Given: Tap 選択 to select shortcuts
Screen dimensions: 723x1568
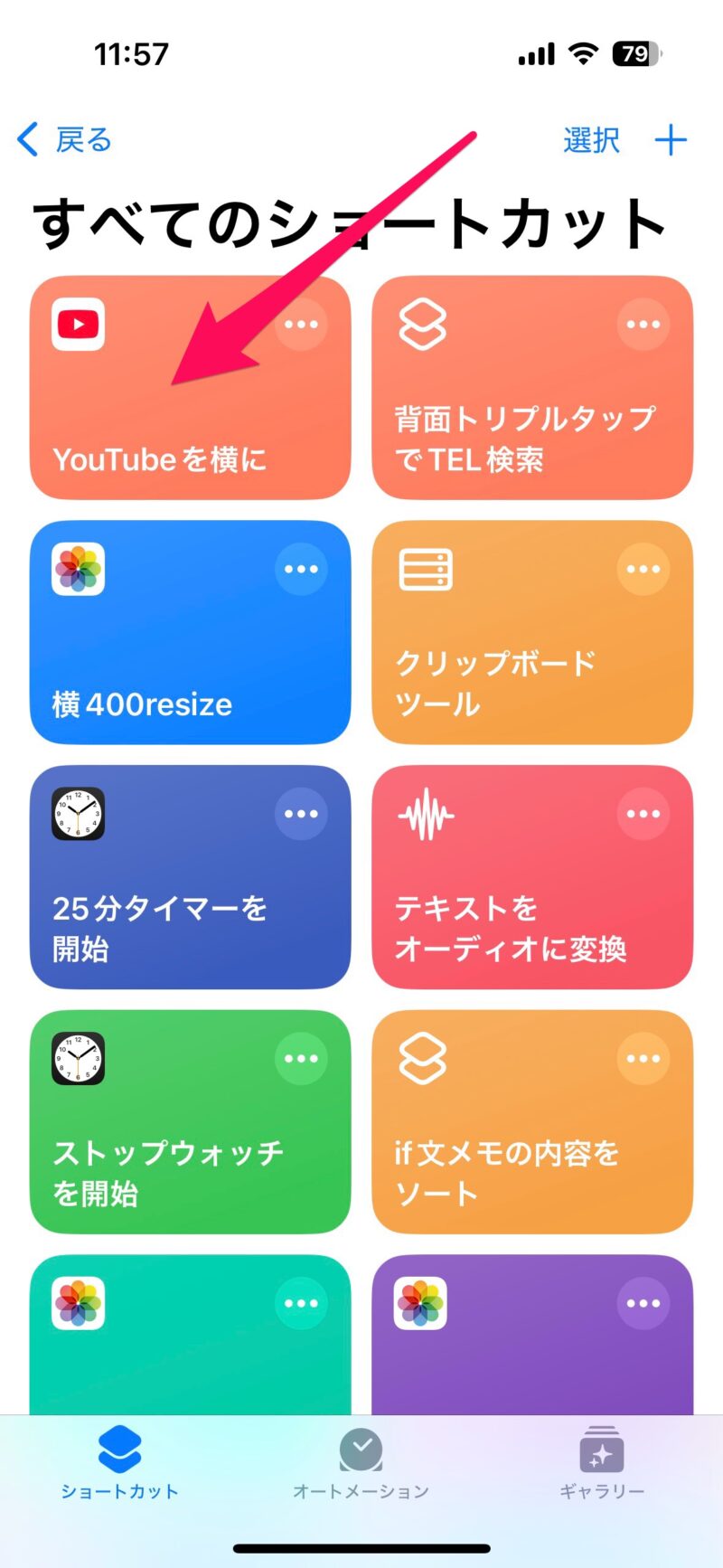Looking at the screenshot, I should click(591, 140).
